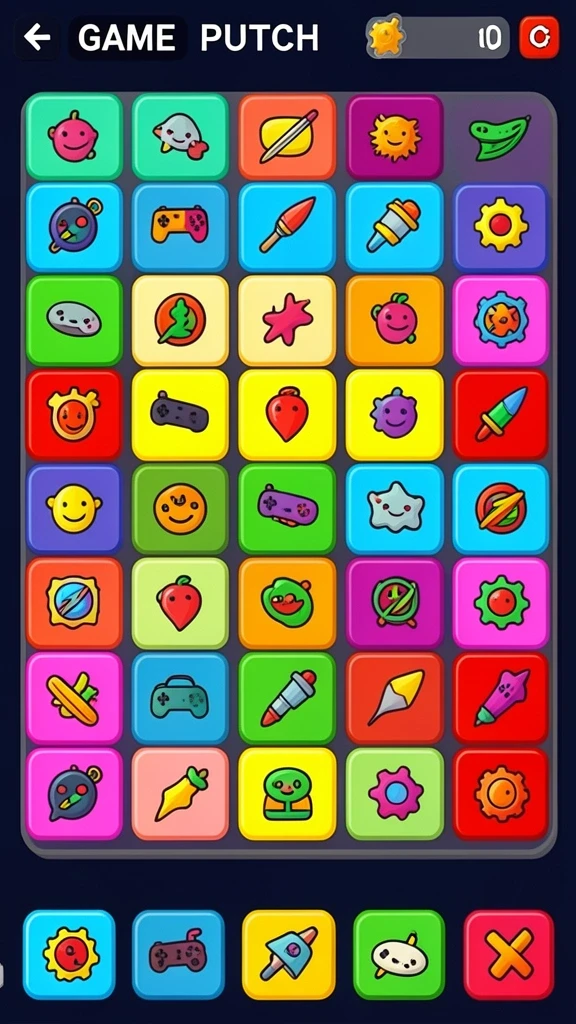This screenshot has width=576, height=1024.
Task: Select the pink flower on the light green tile
Action: [394, 793]
